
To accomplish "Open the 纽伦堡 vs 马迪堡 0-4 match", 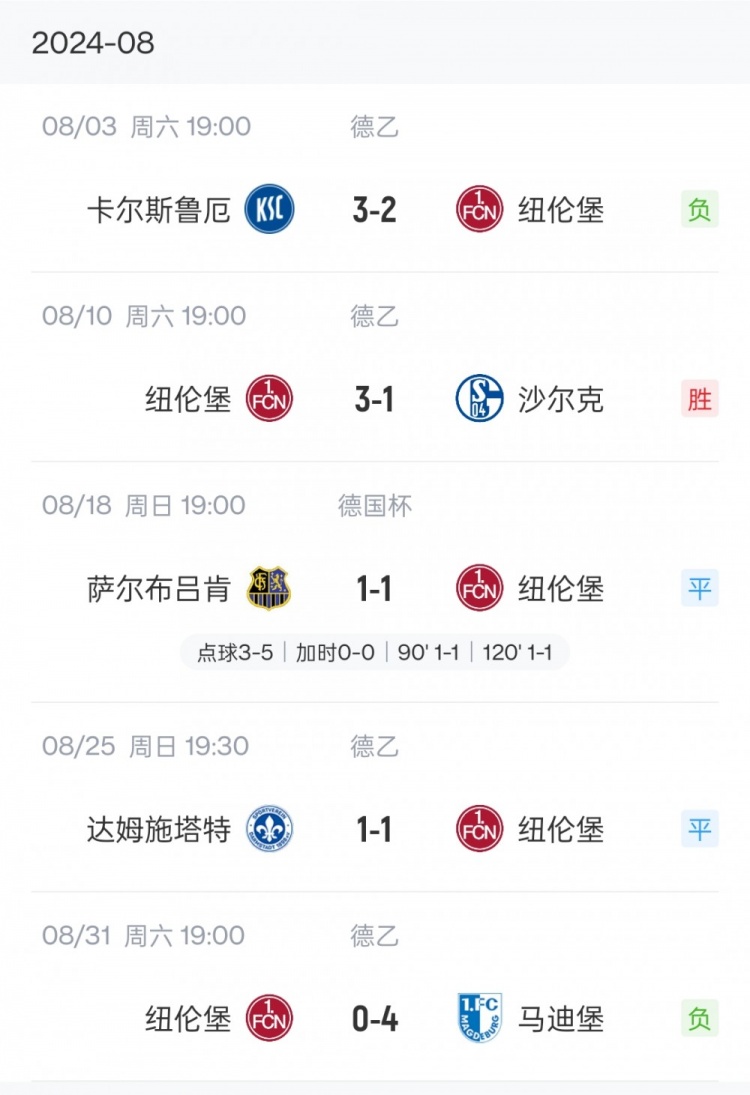I will (374, 1020).
